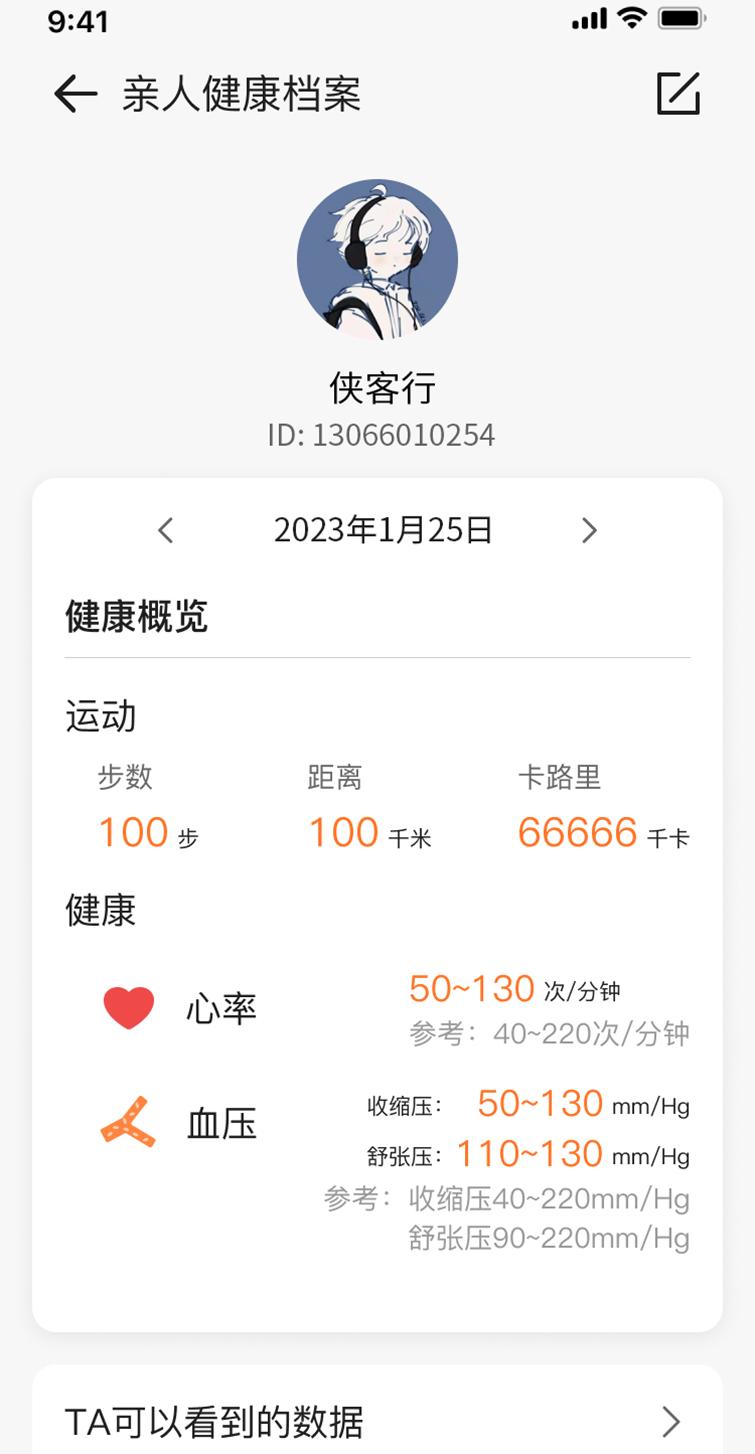Select the 健康概览 section header

pos(135,617)
